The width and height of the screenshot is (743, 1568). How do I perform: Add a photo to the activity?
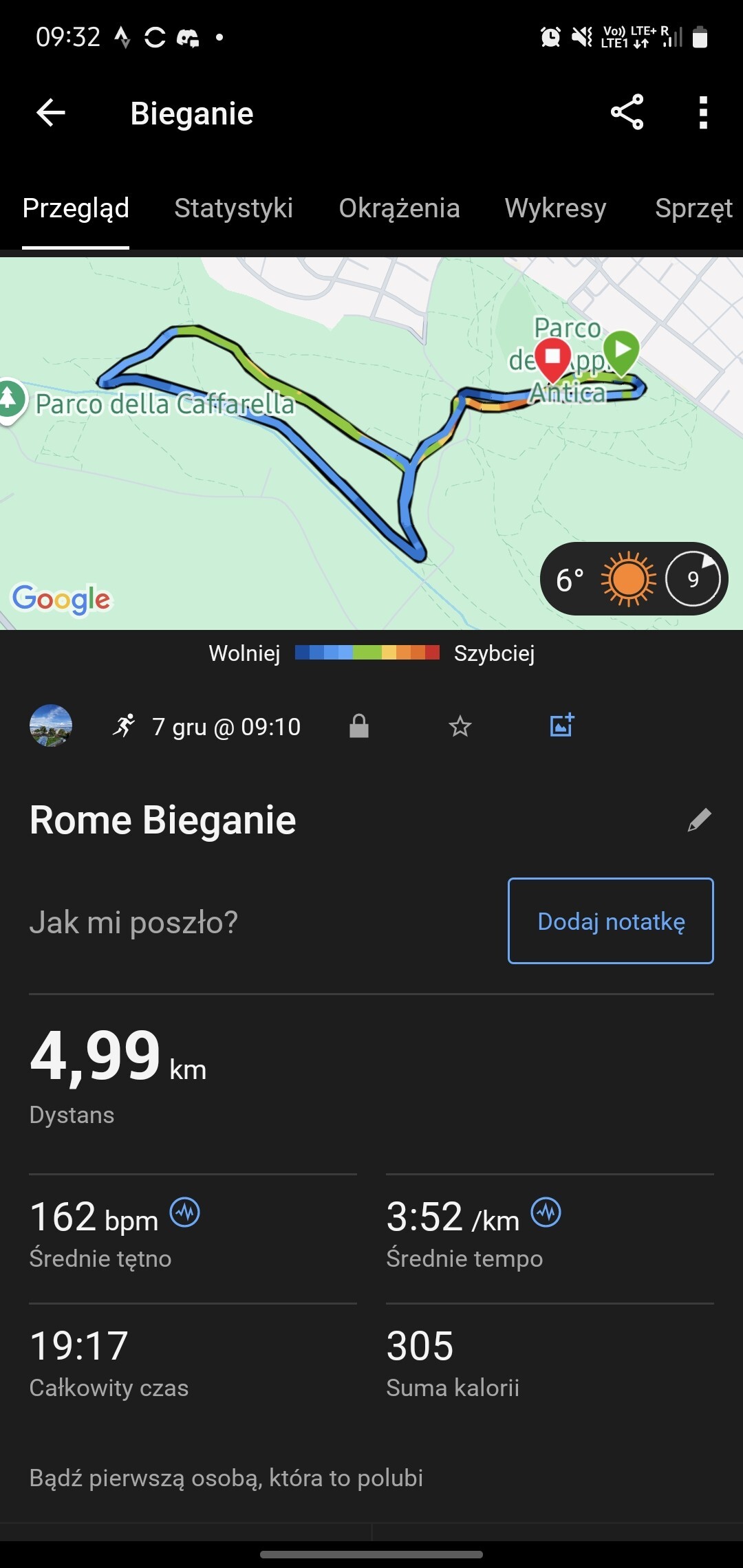561,726
